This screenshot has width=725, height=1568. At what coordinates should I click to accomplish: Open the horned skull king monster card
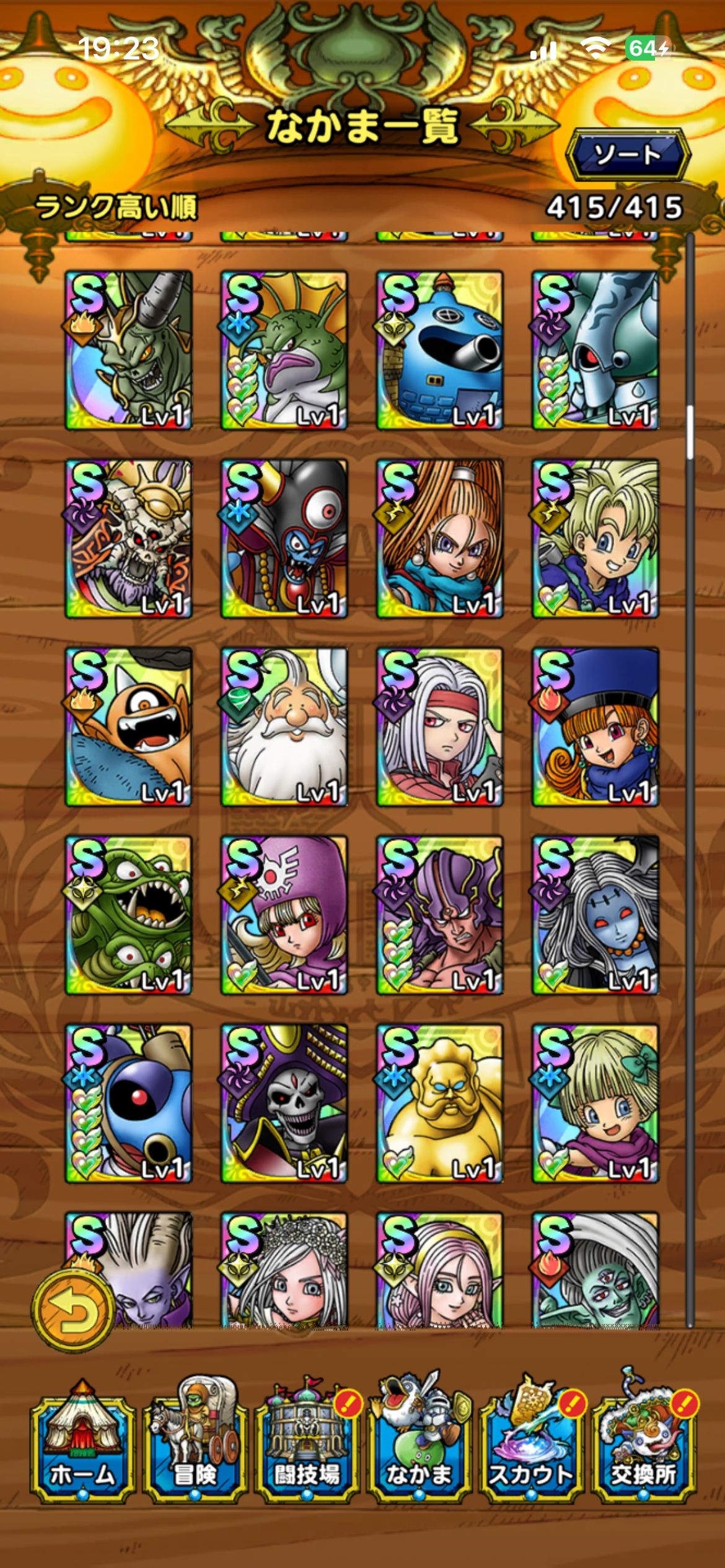pos(129,539)
